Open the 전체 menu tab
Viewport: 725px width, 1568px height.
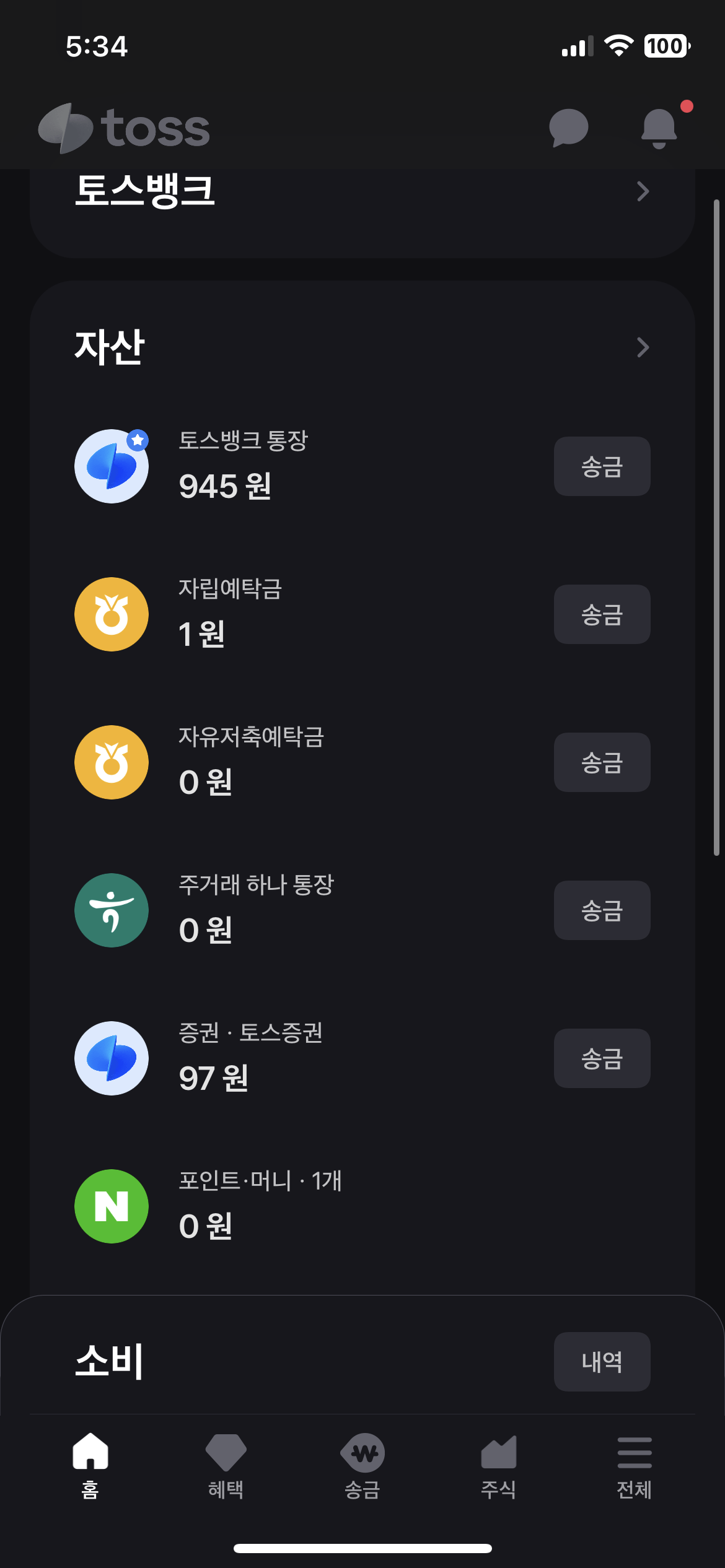click(x=635, y=1466)
